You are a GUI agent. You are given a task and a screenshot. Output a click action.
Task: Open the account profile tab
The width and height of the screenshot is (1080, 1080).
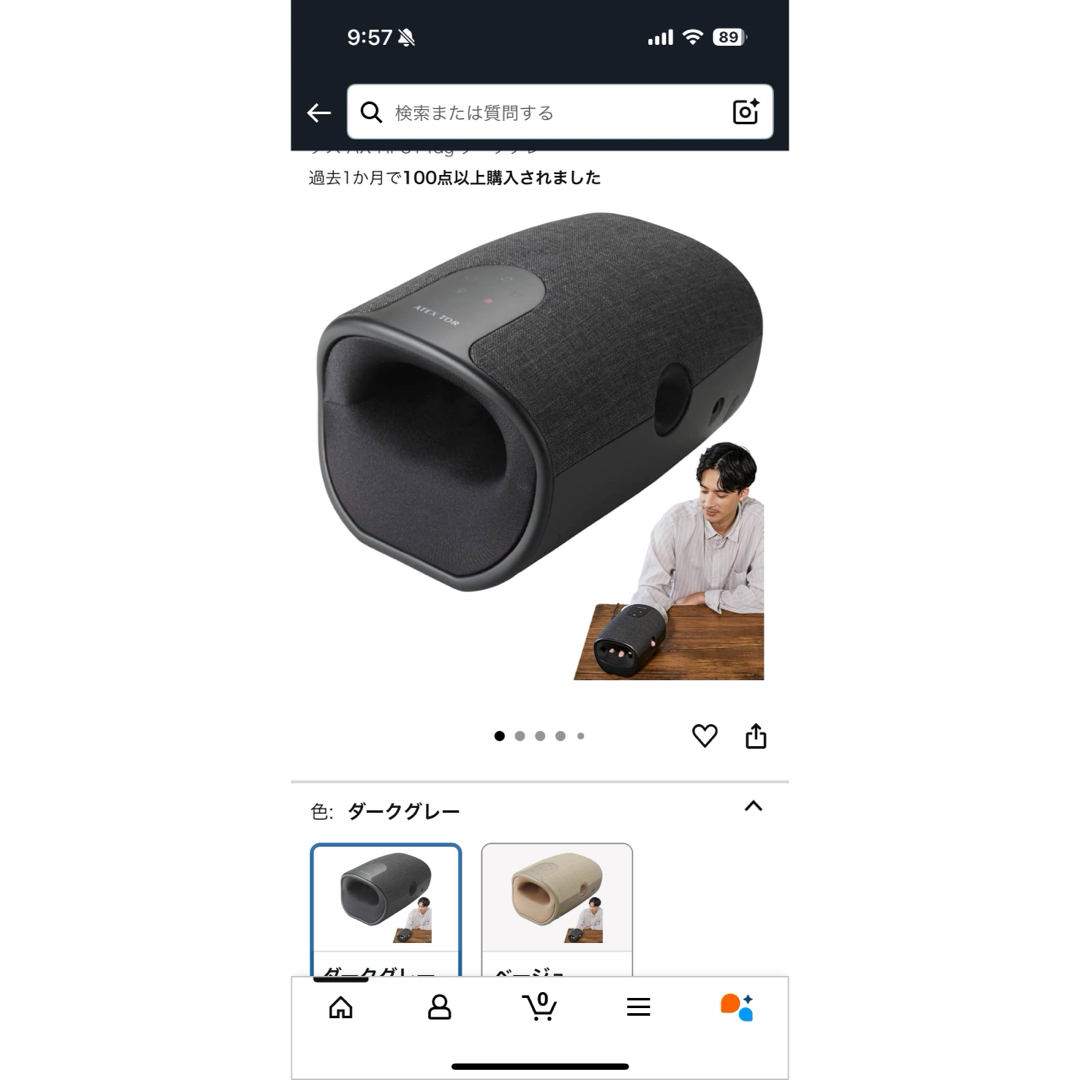tap(440, 1007)
